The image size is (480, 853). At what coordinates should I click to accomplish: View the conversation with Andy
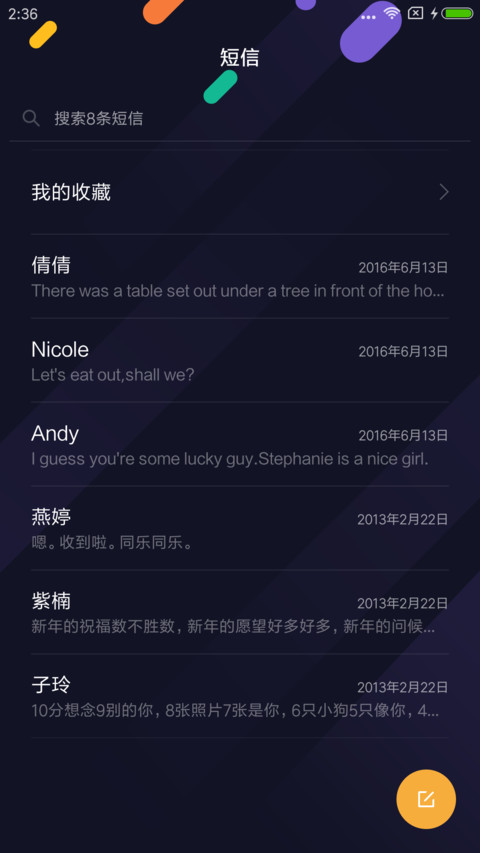pos(239,444)
